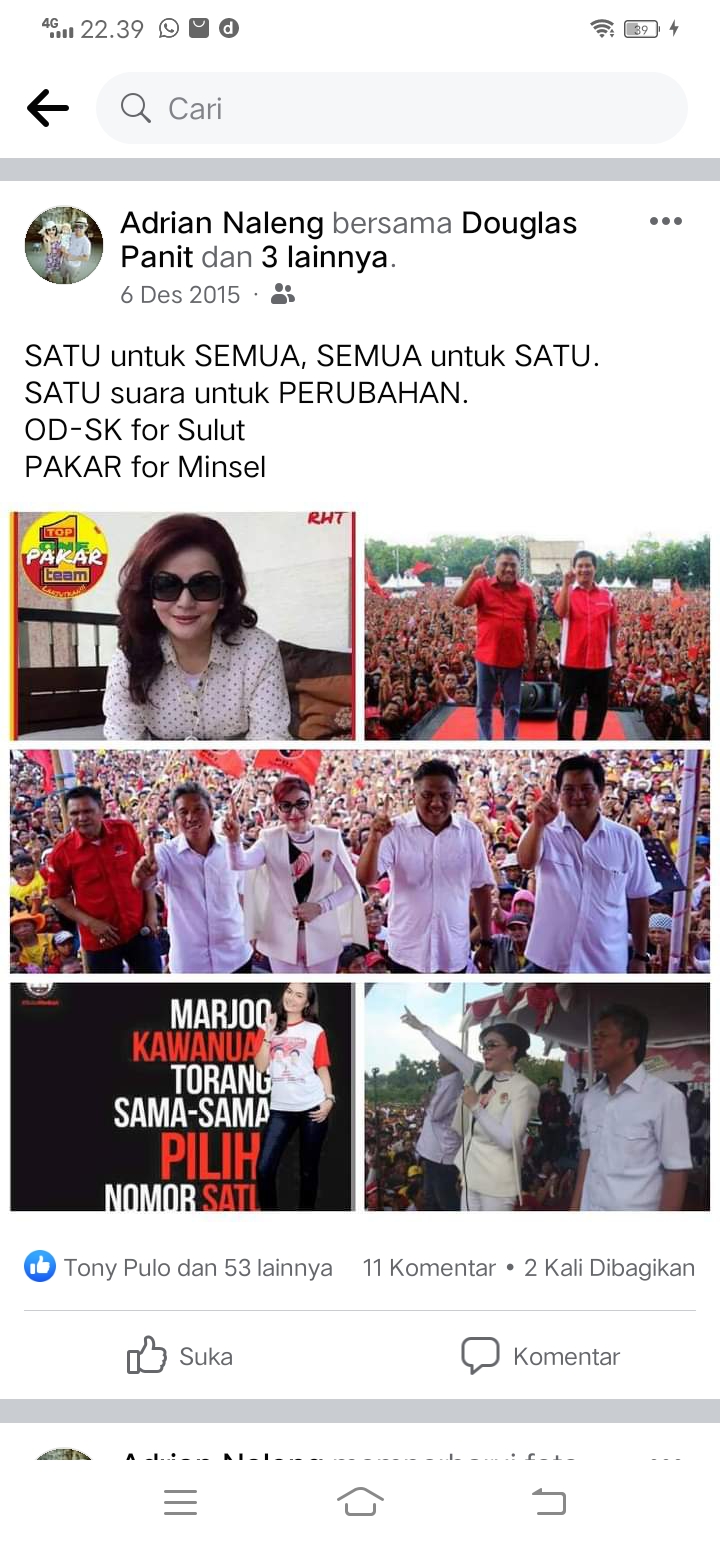Screen dimensions: 720x1544
Task: Go to the system home screen
Action: (x=360, y=1501)
